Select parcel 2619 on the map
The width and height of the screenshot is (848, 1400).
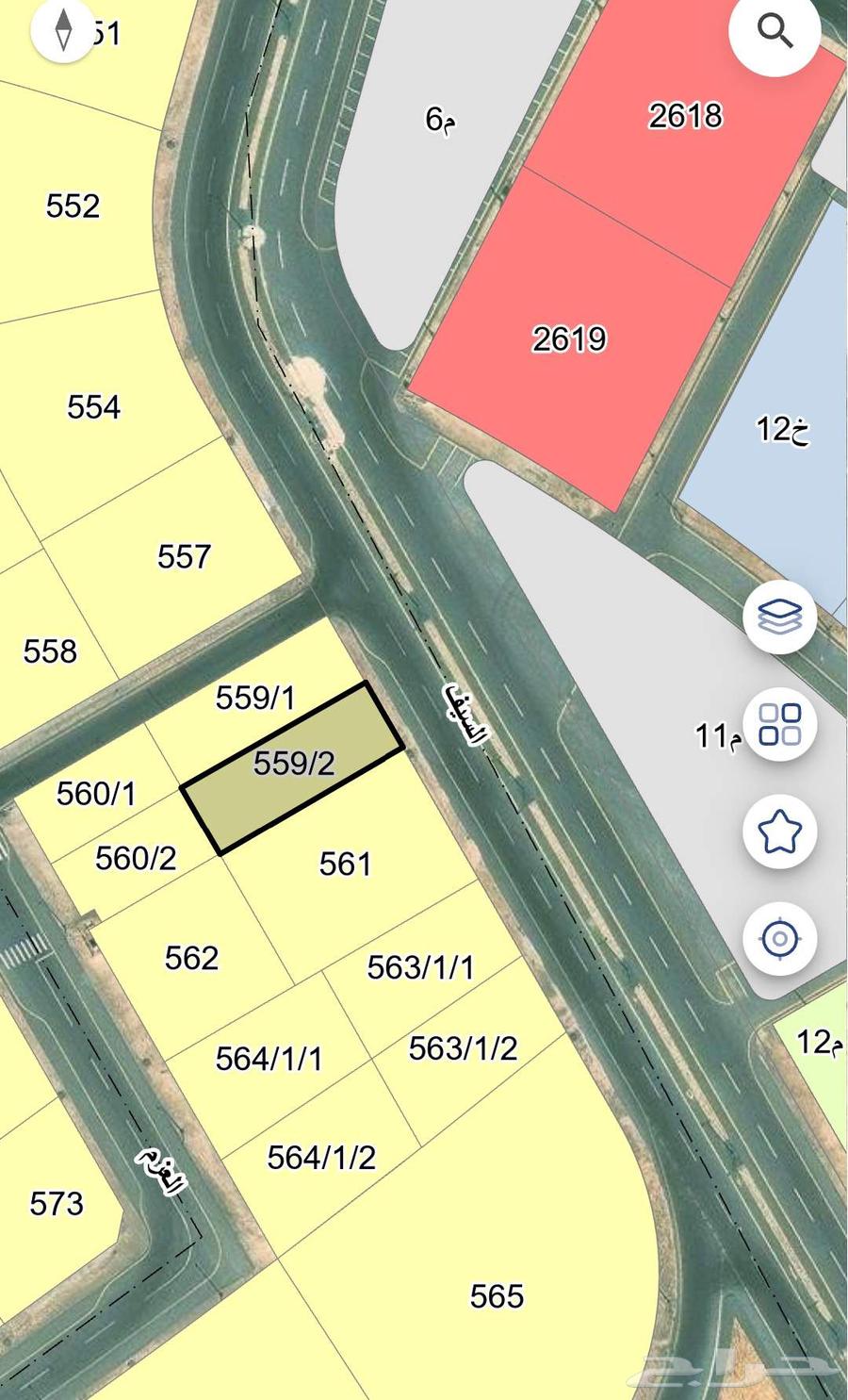tap(569, 339)
